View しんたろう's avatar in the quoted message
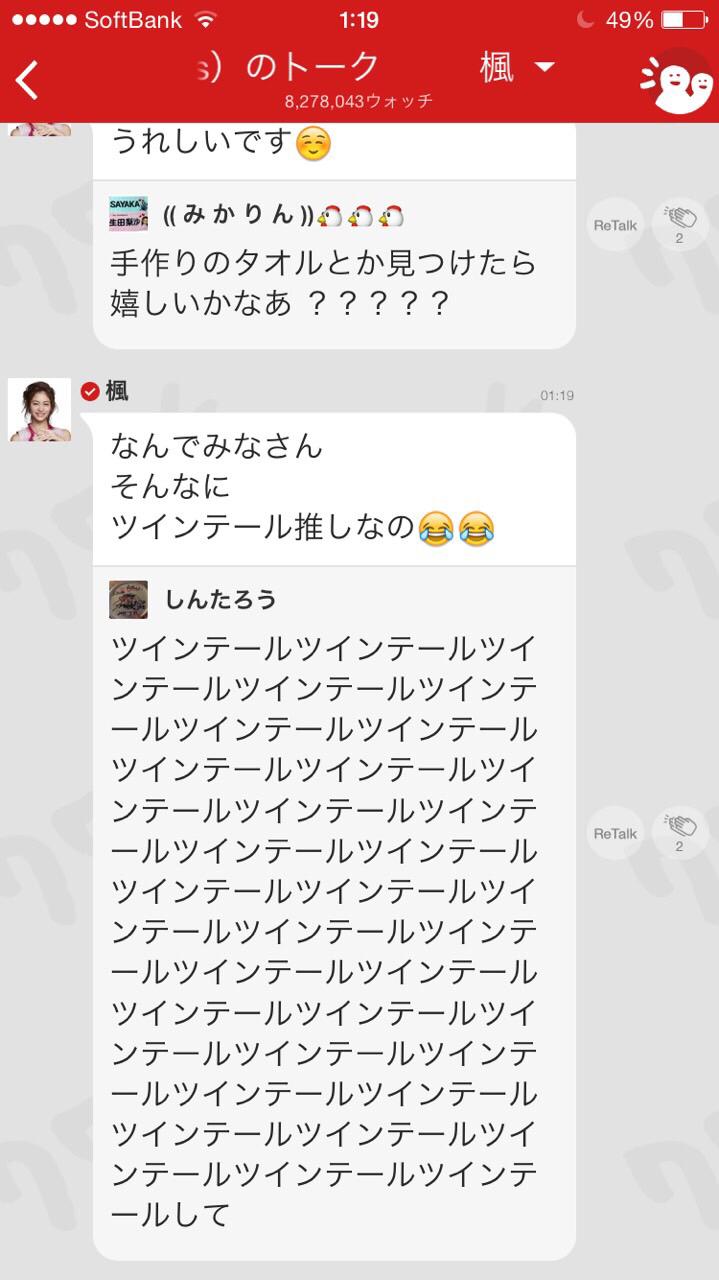 tap(128, 600)
